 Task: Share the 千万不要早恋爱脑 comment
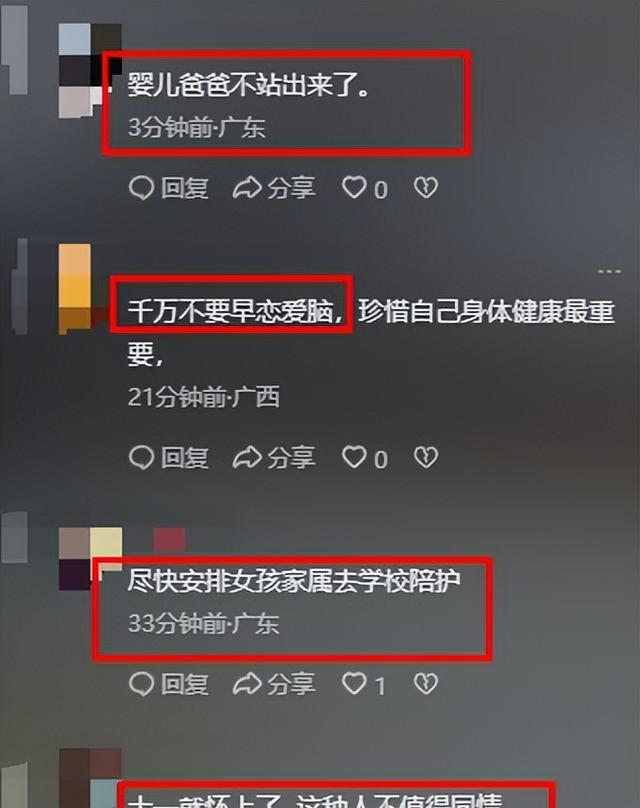(x=273, y=458)
